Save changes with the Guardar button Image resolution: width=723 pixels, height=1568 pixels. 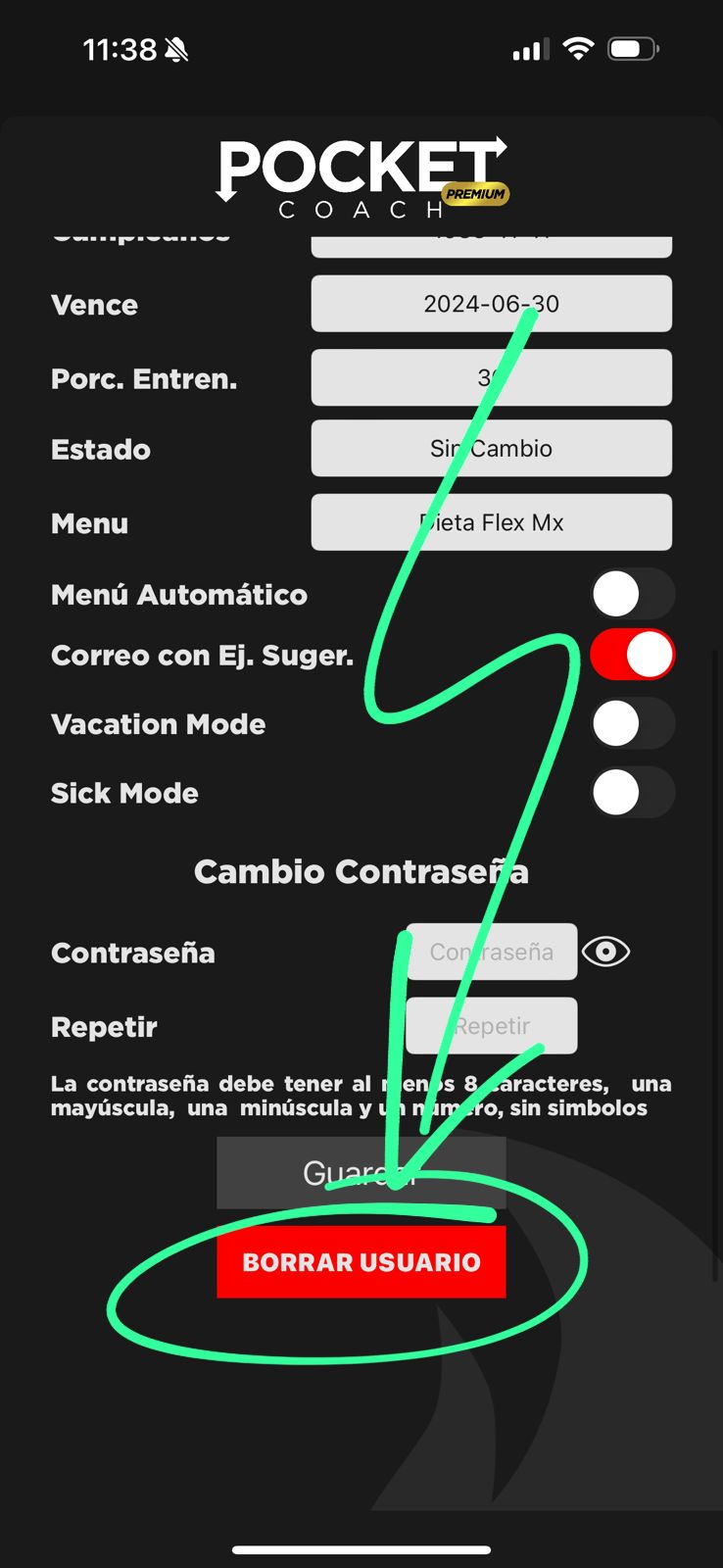[361, 1173]
